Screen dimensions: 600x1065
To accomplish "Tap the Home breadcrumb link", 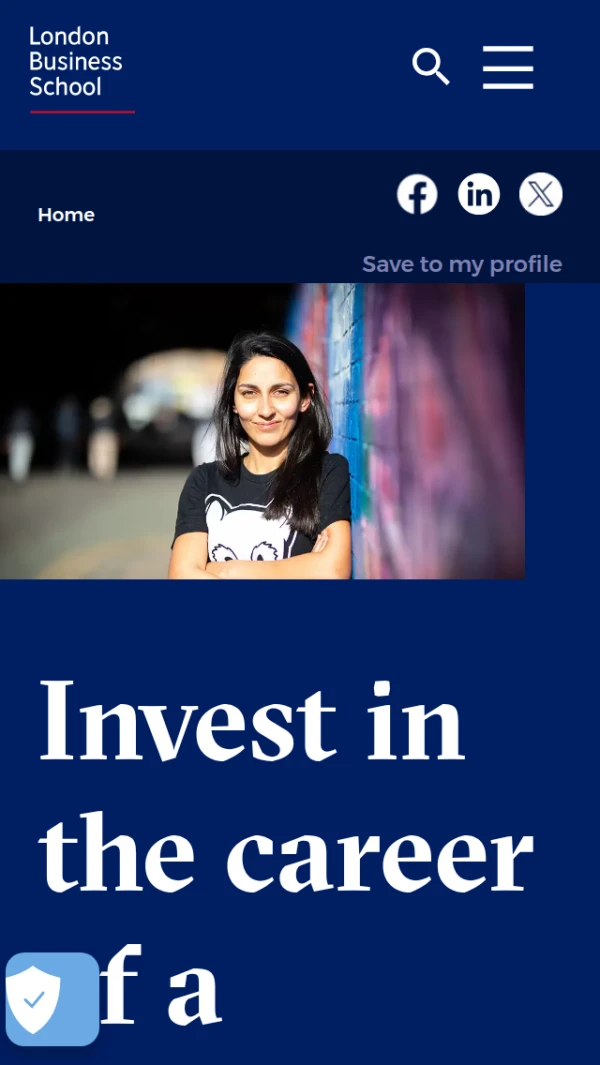I will (66, 215).
